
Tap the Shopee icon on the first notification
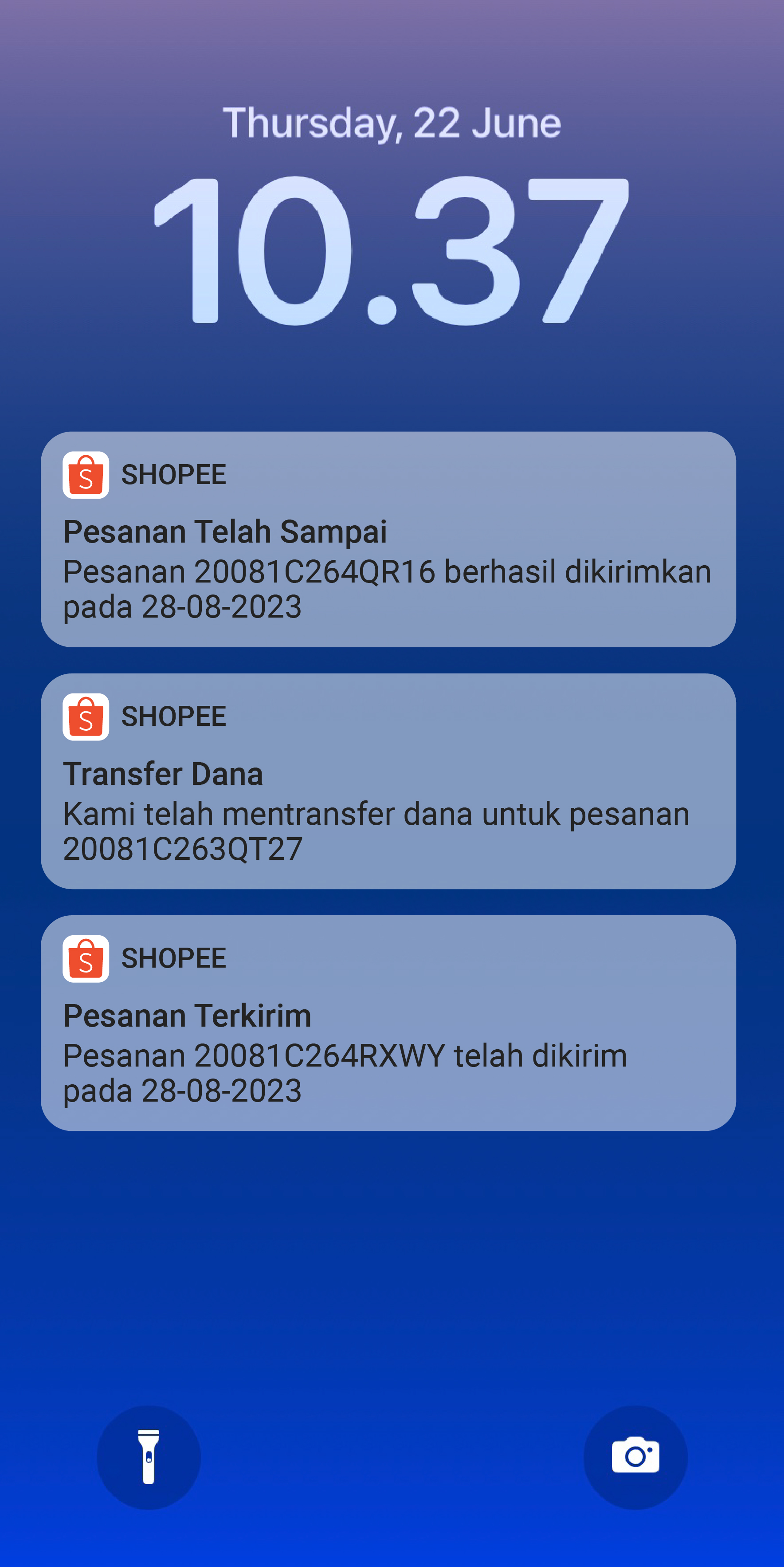pos(85,475)
